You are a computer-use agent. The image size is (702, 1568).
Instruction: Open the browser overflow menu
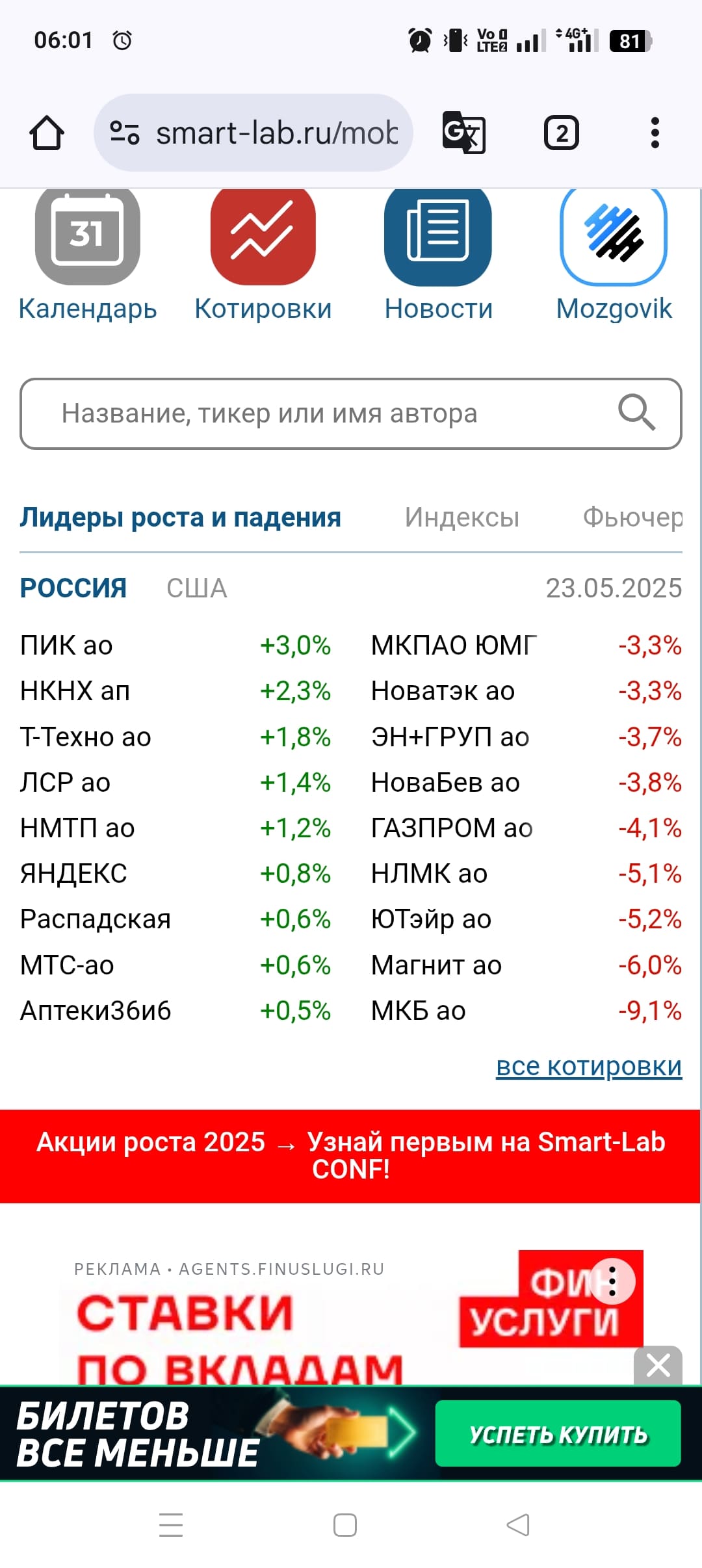click(x=655, y=133)
